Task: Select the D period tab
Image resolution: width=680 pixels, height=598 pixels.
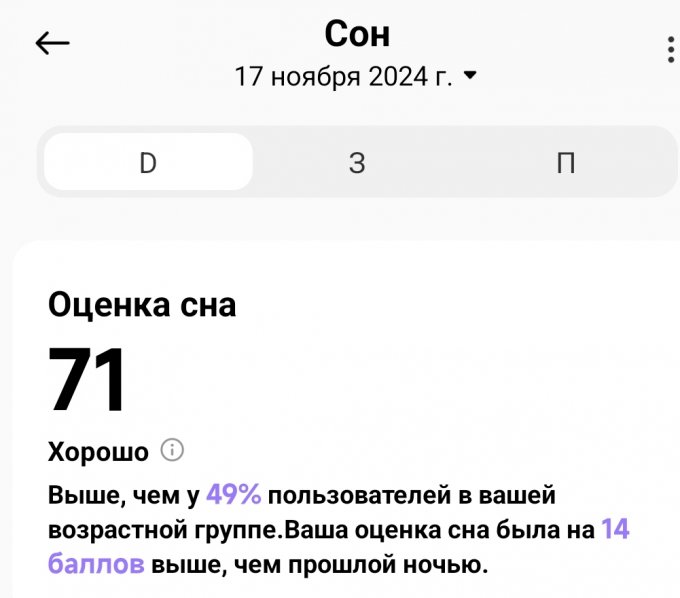Action: coord(148,162)
